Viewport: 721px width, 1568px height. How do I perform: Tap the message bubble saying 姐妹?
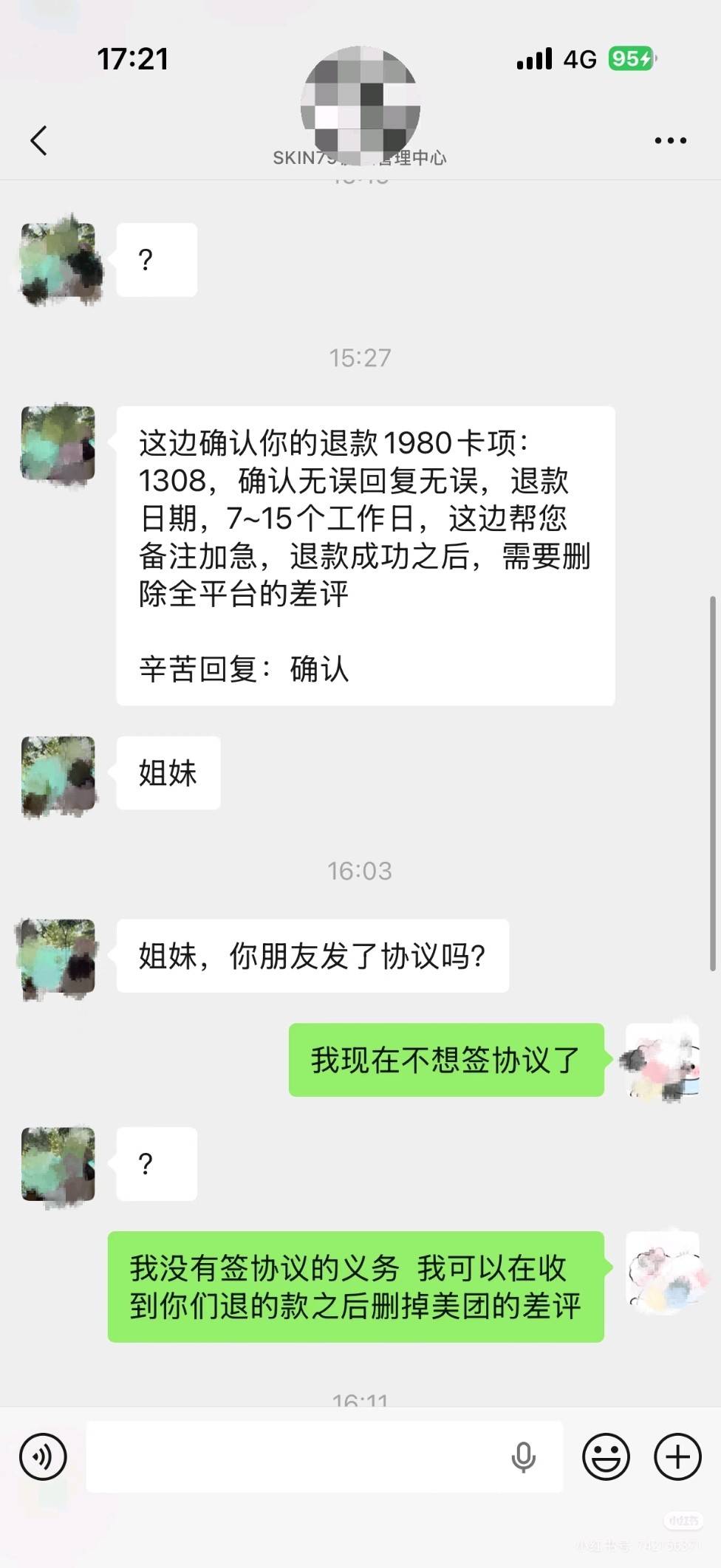click(x=167, y=773)
